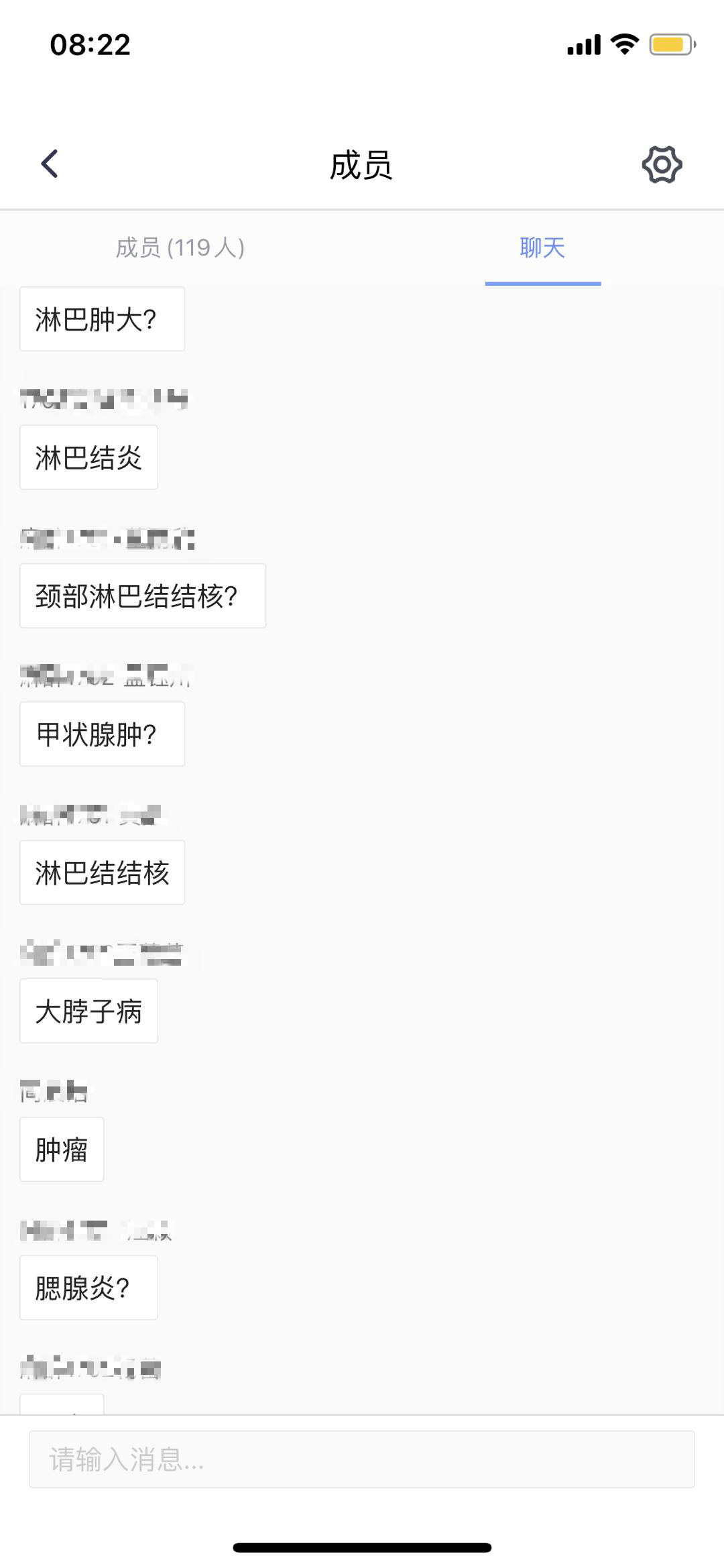The image size is (724, 1568).
Task: Select the 聊天 tab
Action: pyautogui.click(x=542, y=247)
